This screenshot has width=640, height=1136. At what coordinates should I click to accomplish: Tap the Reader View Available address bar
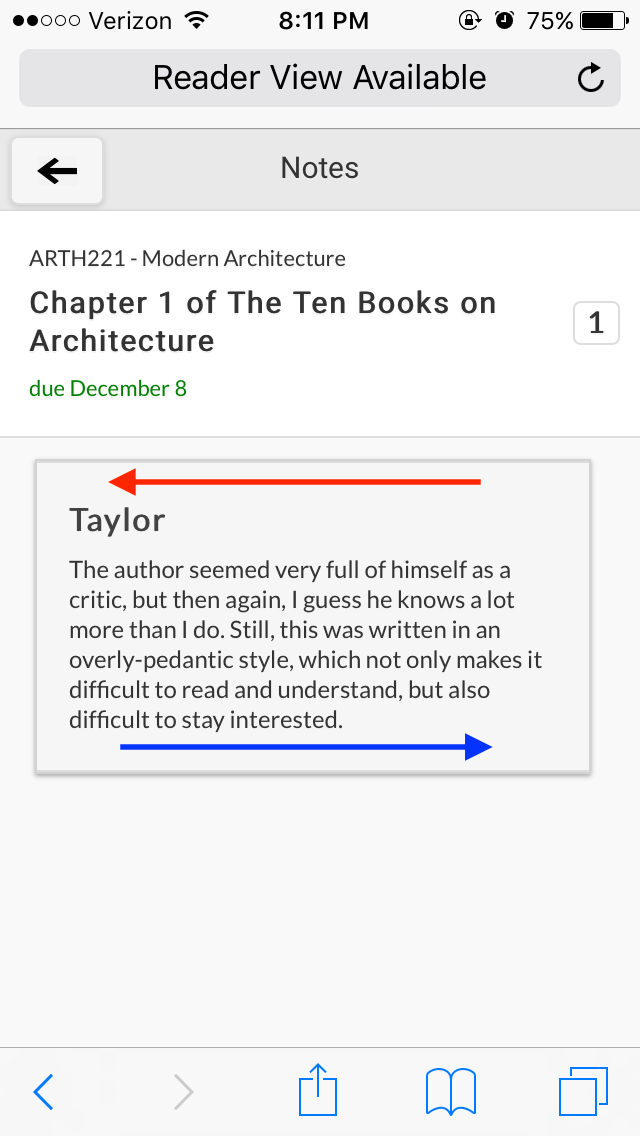[x=320, y=78]
